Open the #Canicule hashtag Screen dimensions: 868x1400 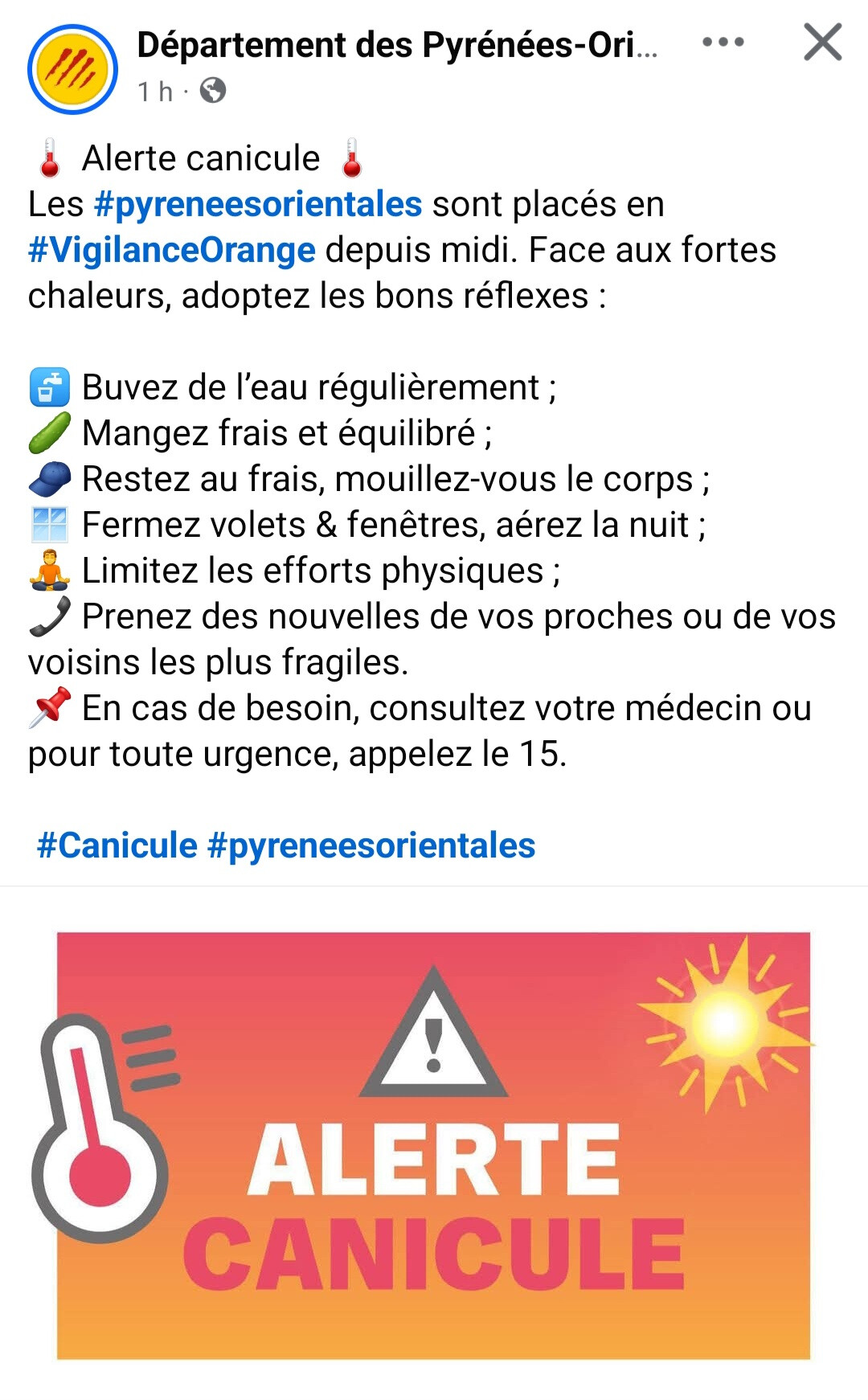[x=117, y=845]
